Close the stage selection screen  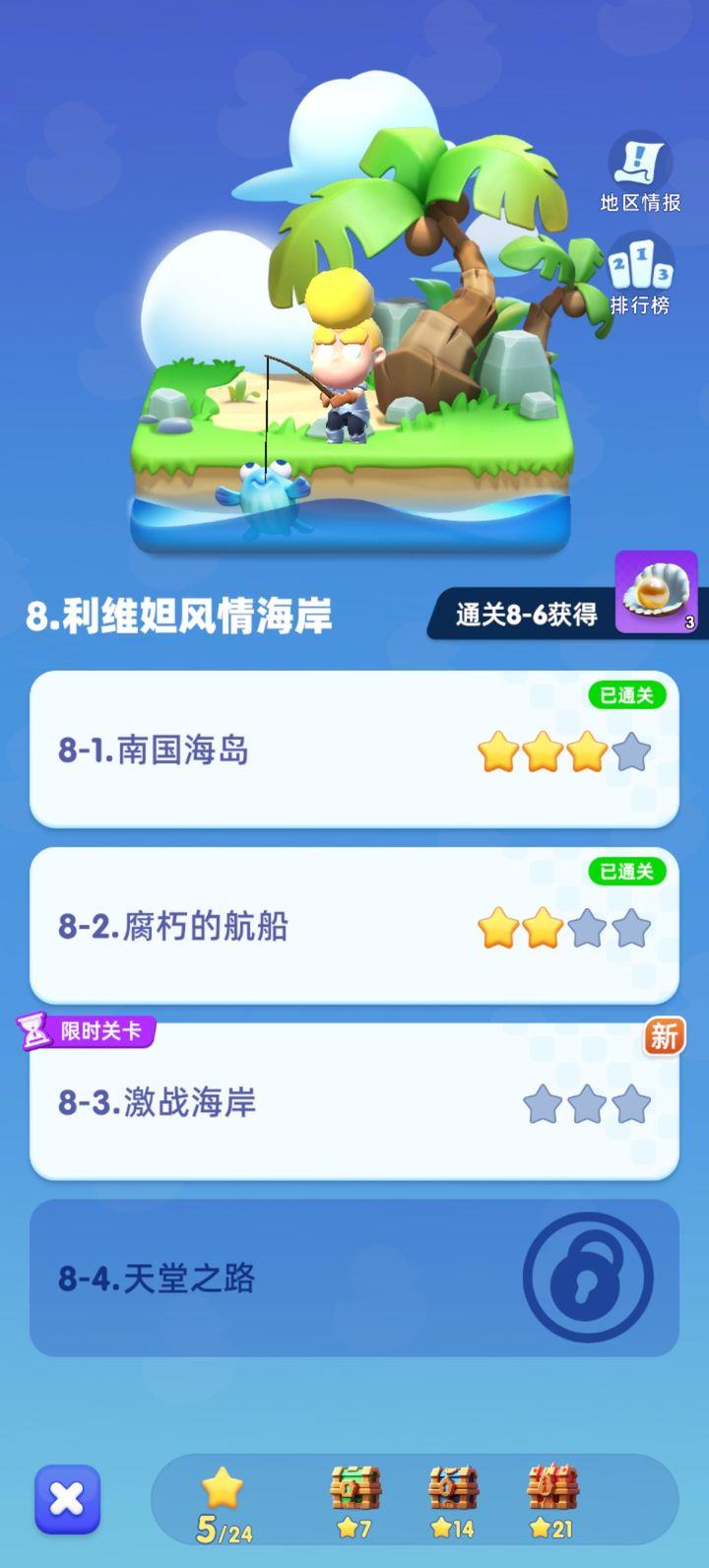(67, 1500)
